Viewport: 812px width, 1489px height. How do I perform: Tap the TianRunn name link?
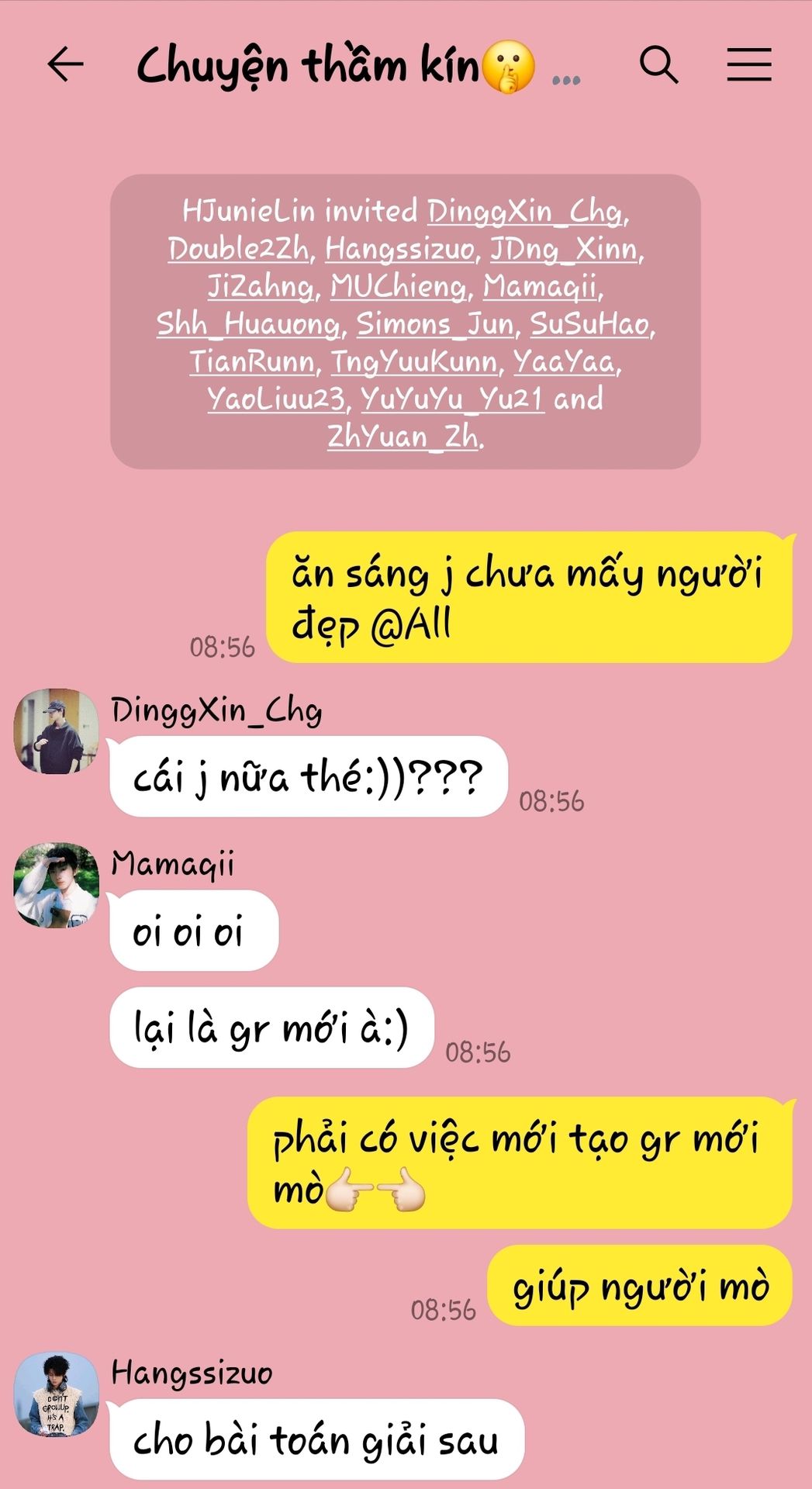click(253, 361)
